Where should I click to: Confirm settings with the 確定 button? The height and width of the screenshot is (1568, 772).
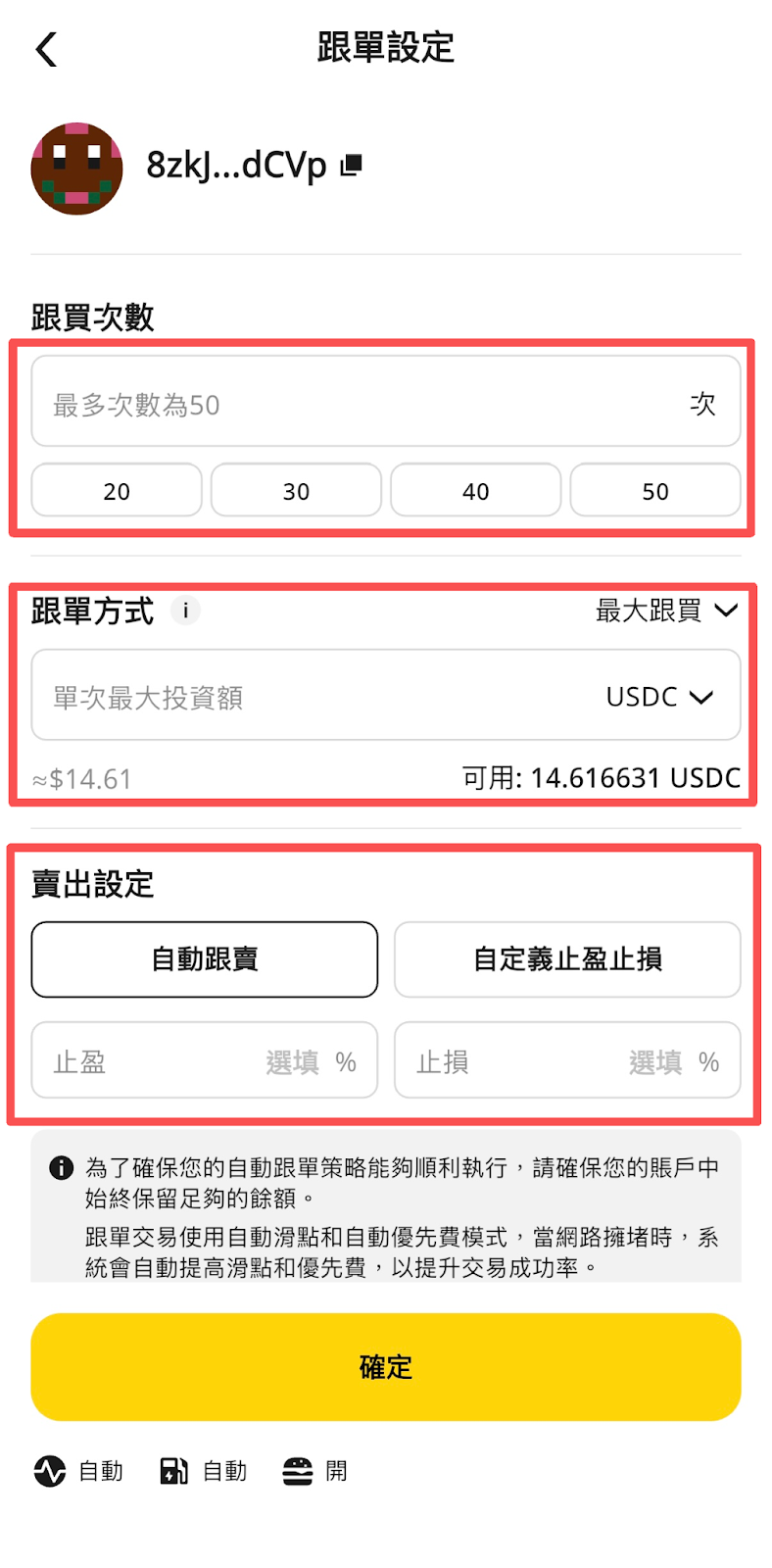pos(386,1366)
